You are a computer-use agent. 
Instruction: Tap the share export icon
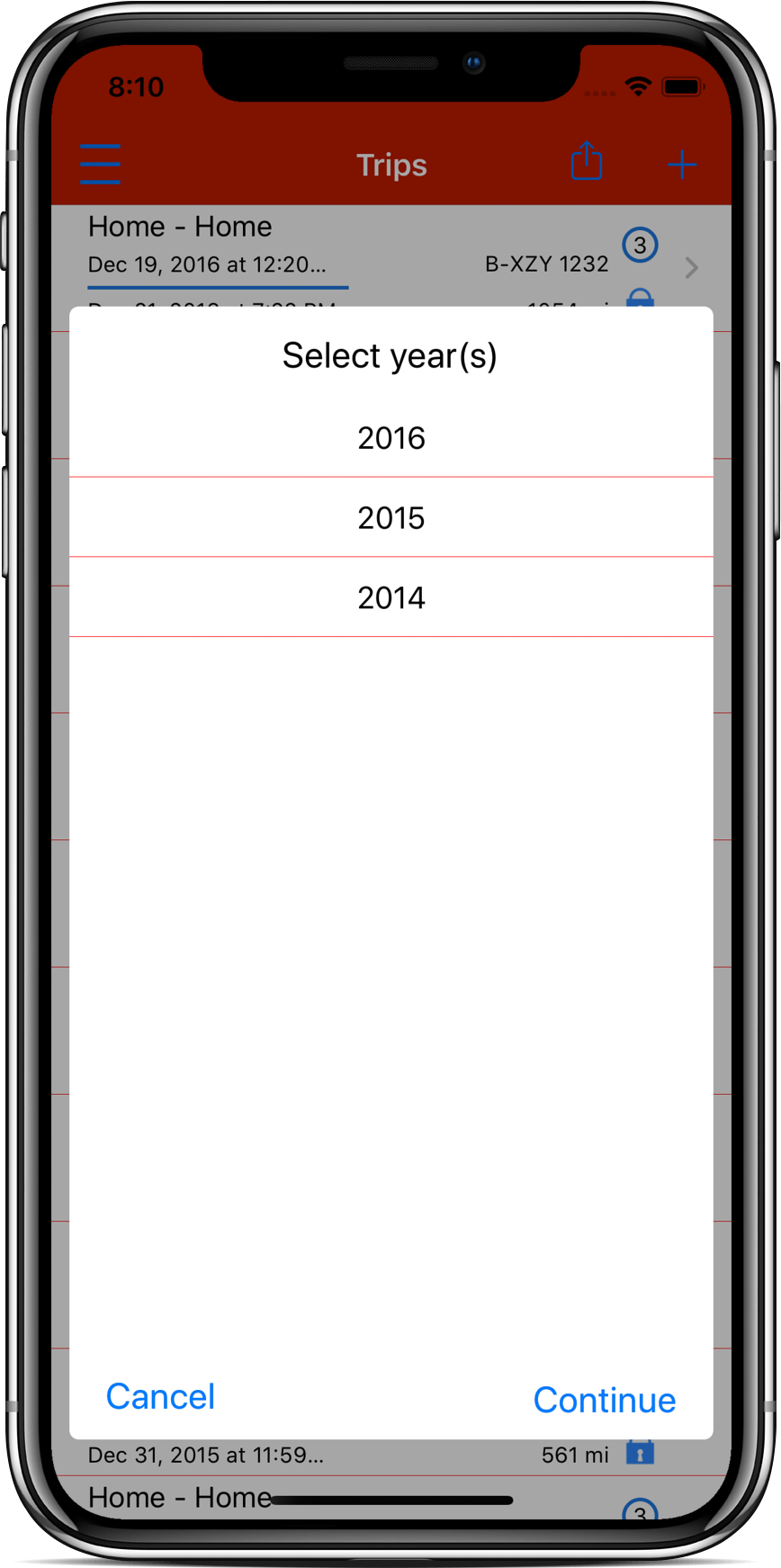[x=587, y=163]
